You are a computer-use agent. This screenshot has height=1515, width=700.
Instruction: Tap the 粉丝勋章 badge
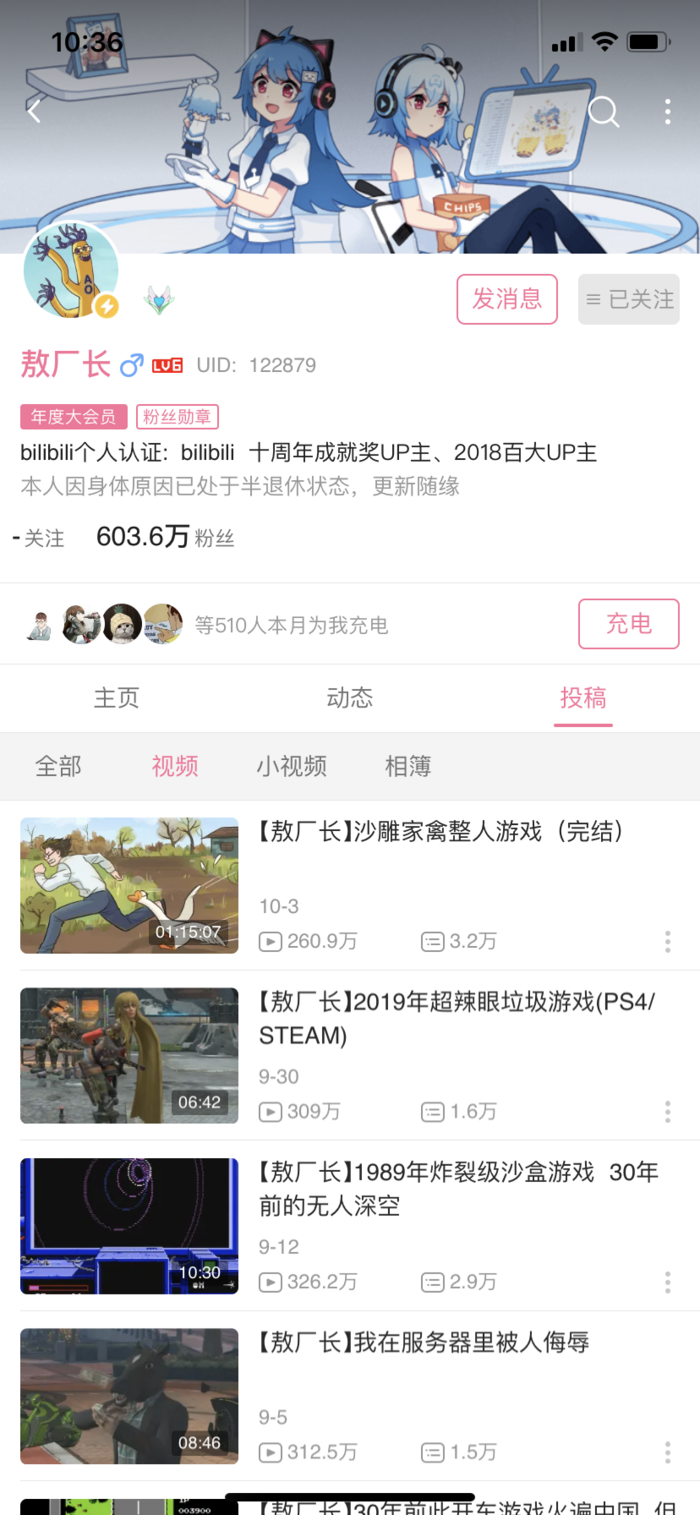point(177,417)
